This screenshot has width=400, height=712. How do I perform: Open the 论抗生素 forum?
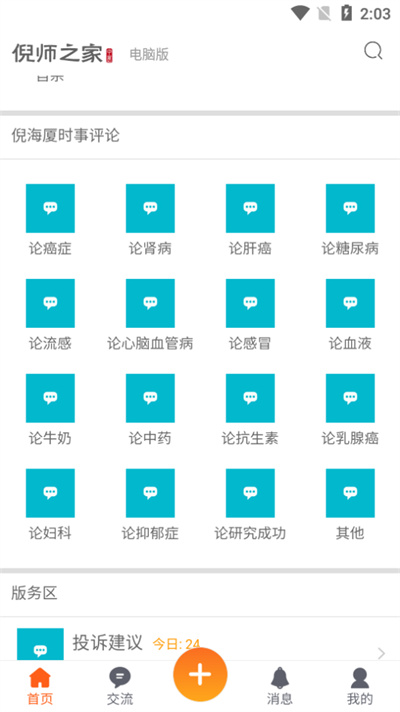(x=250, y=410)
